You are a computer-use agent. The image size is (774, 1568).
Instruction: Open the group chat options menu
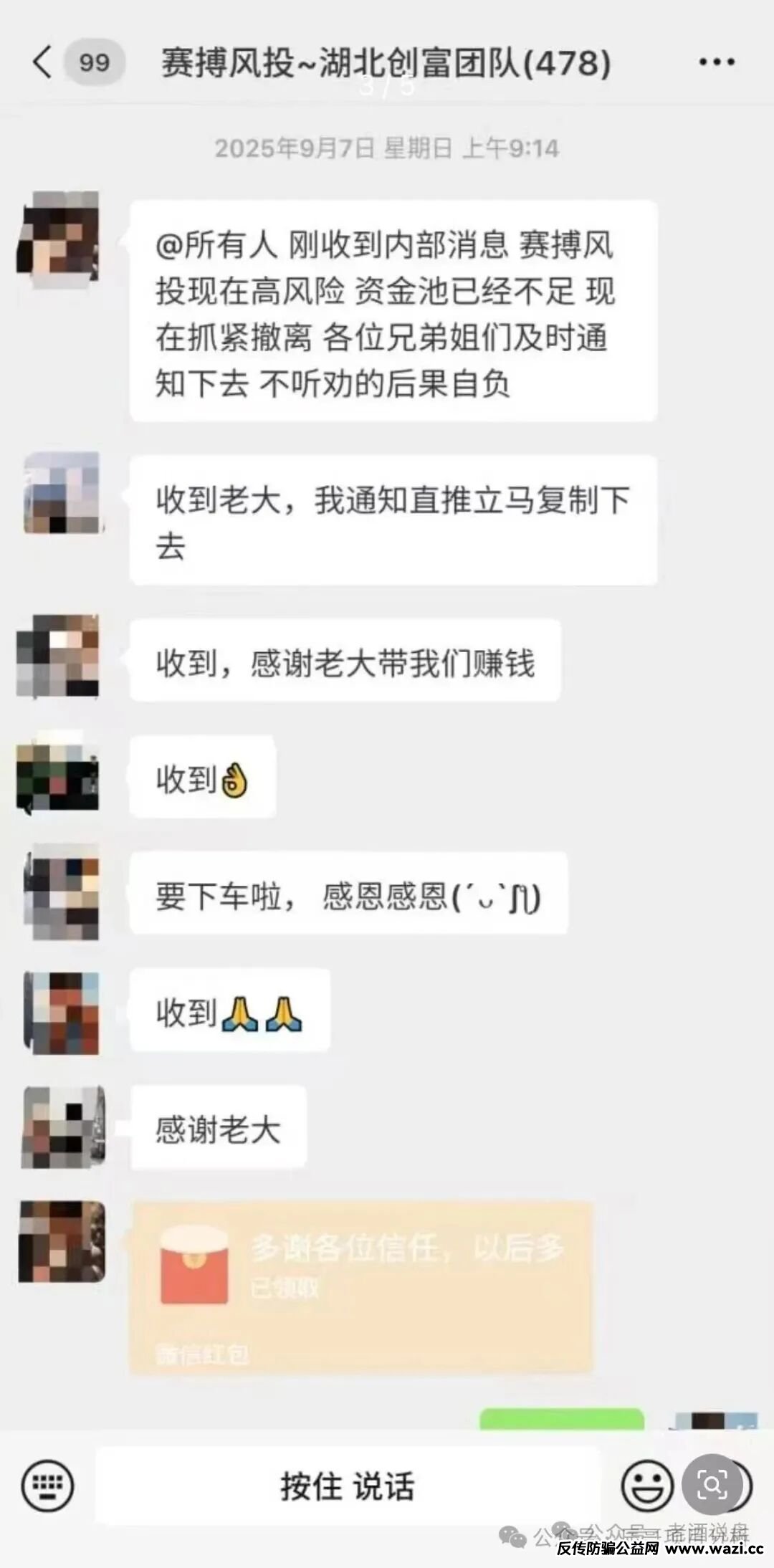point(717,62)
